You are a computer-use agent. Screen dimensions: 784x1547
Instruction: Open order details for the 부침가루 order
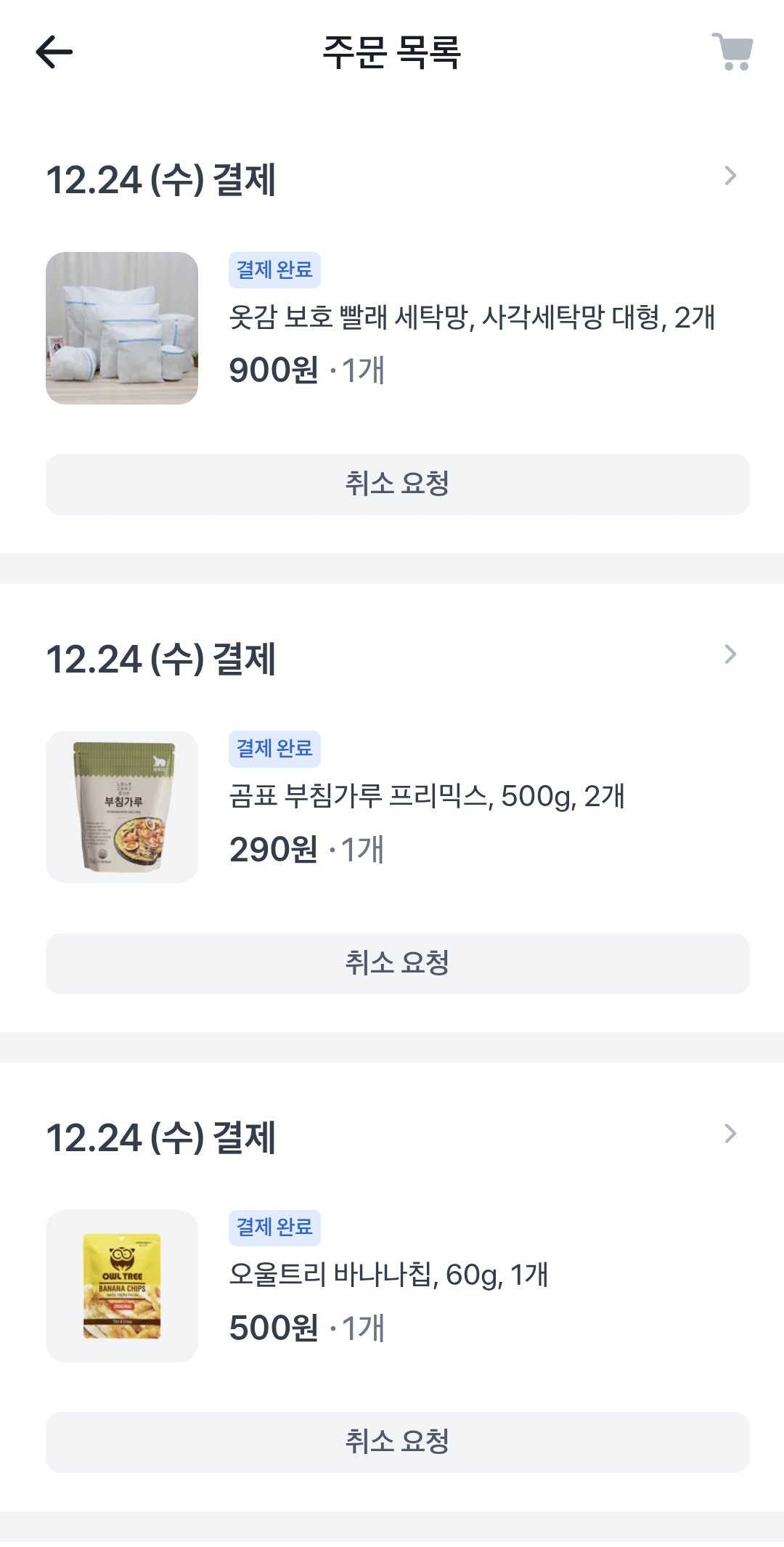(x=730, y=654)
